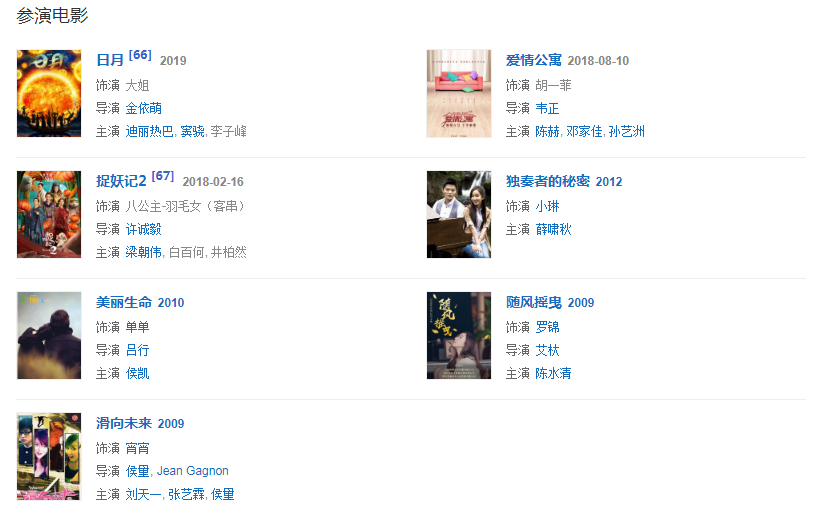Open citation reference 67

click(x=163, y=177)
